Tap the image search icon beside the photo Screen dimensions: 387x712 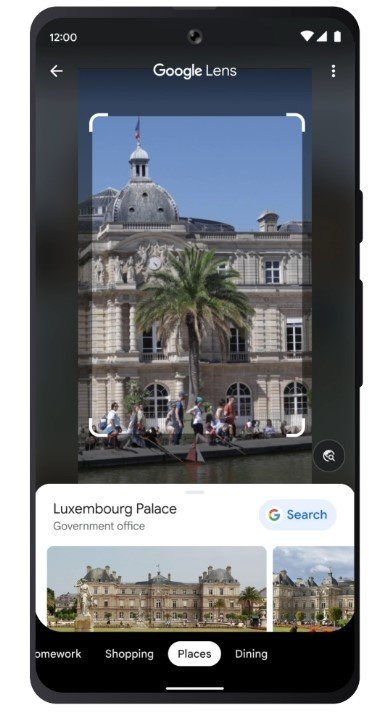pyautogui.click(x=329, y=455)
